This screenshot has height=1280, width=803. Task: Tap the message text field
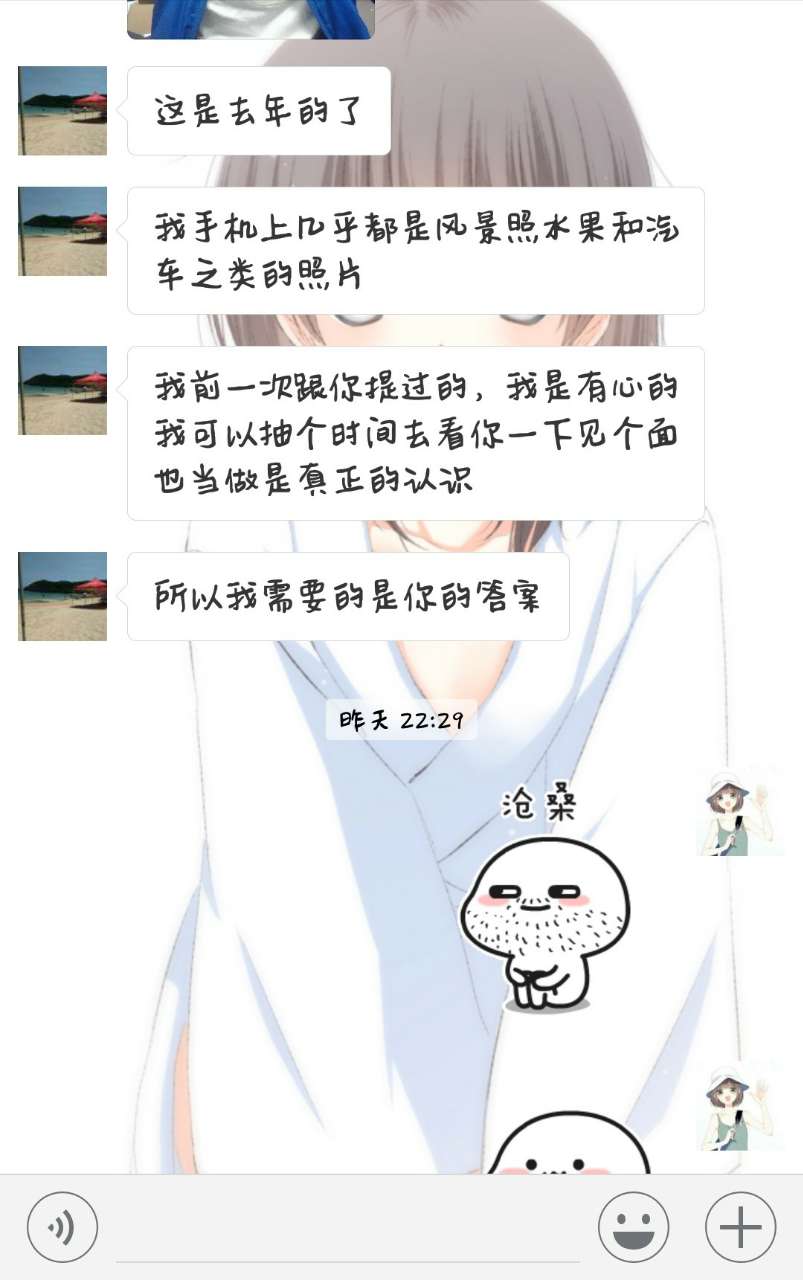[348, 1230]
